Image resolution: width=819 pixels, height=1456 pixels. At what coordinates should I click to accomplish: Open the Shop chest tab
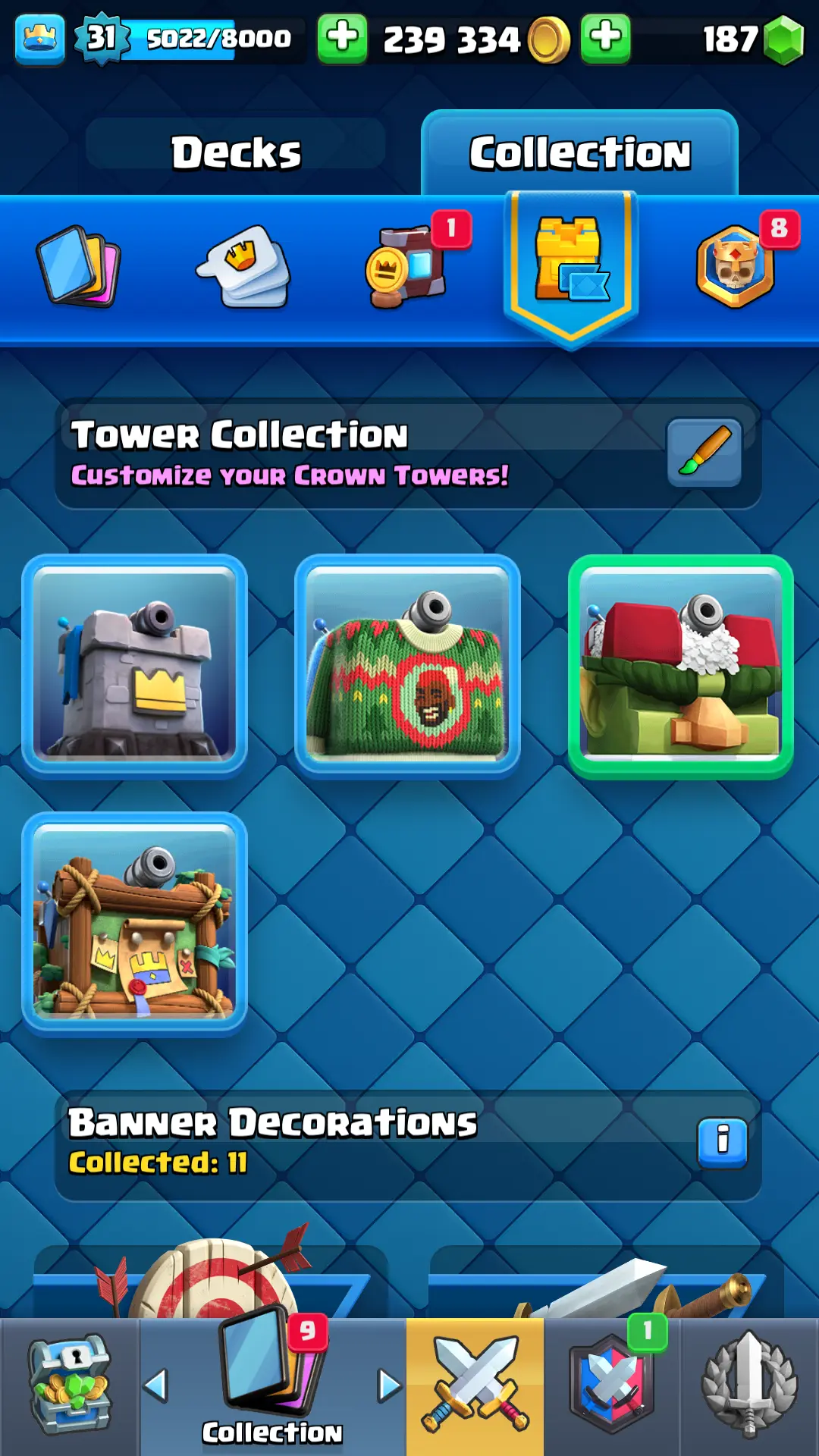(70, 1386)
